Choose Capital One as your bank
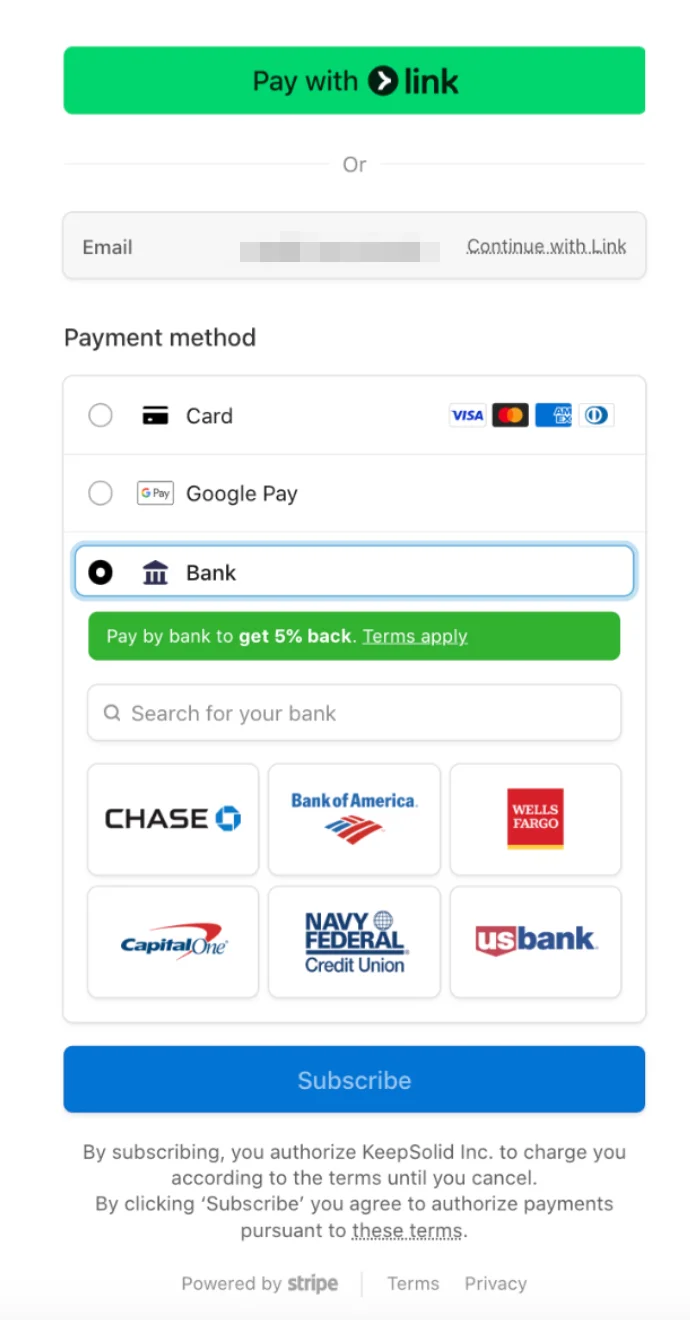Image resolution: width=690 pixels, height=1320 pixels. pos(173,941)
